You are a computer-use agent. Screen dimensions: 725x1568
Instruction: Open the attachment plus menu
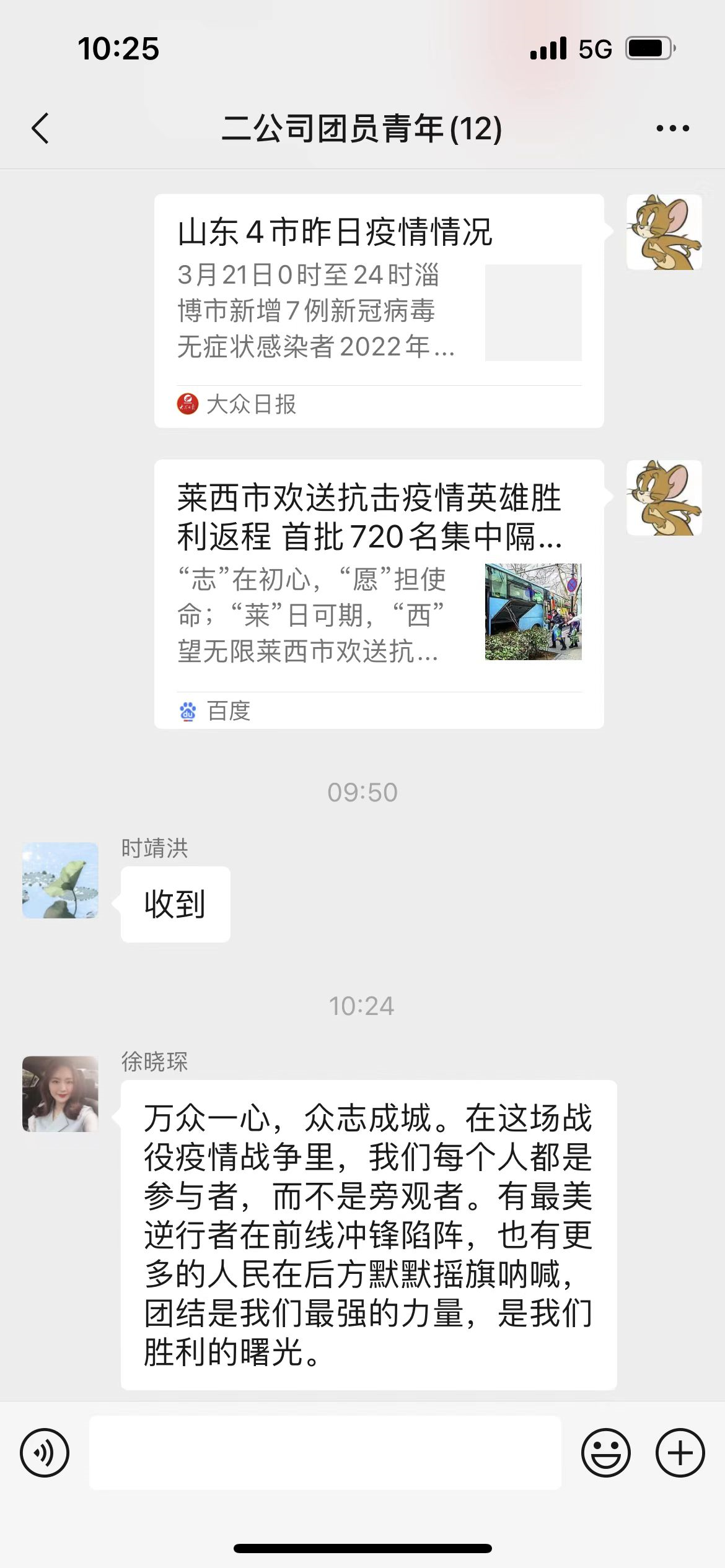(680, 1452)
